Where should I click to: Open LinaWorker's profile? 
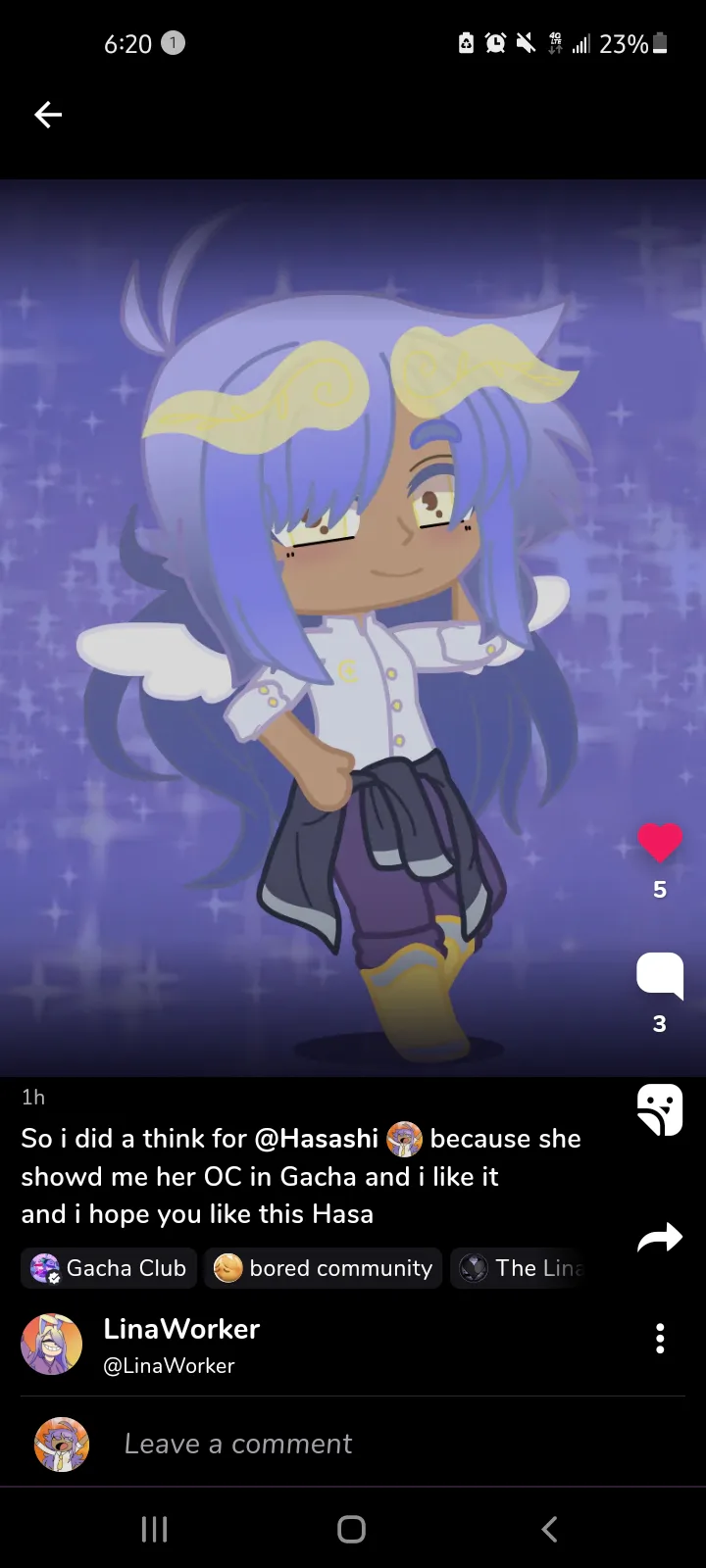181,1345
